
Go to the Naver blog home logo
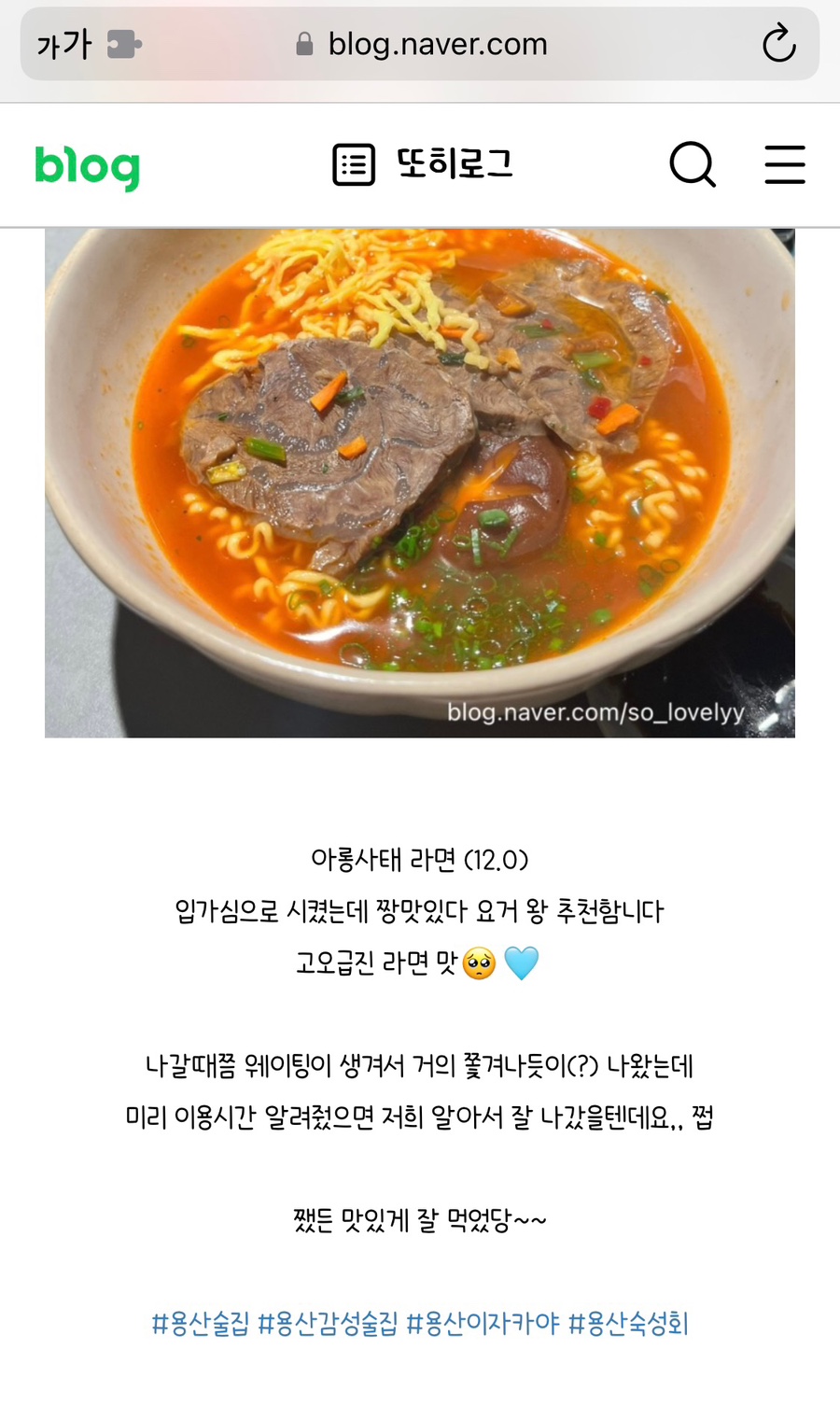pos(88,167)
